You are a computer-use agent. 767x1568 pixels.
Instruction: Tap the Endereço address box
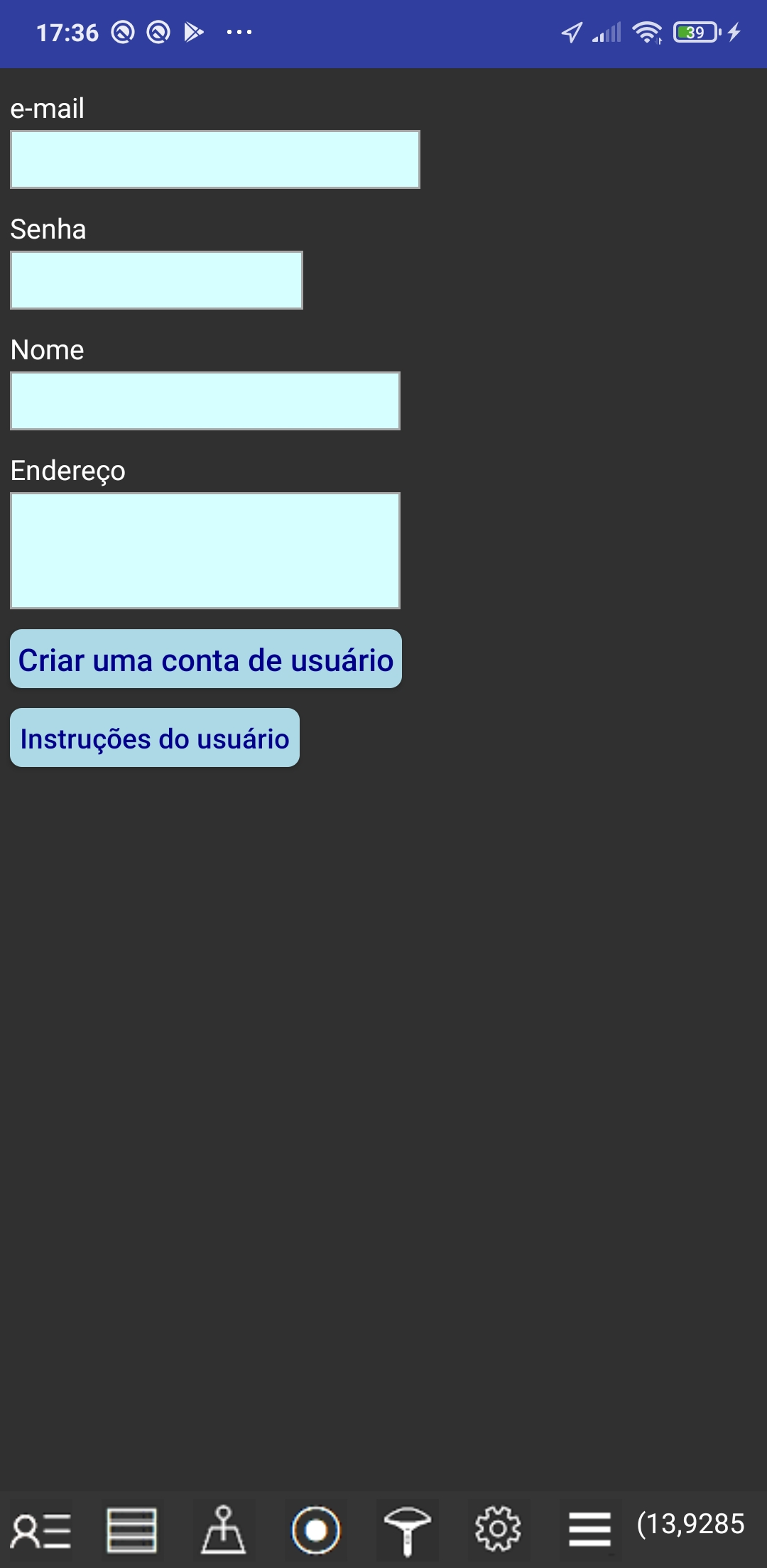click(205, 550)
